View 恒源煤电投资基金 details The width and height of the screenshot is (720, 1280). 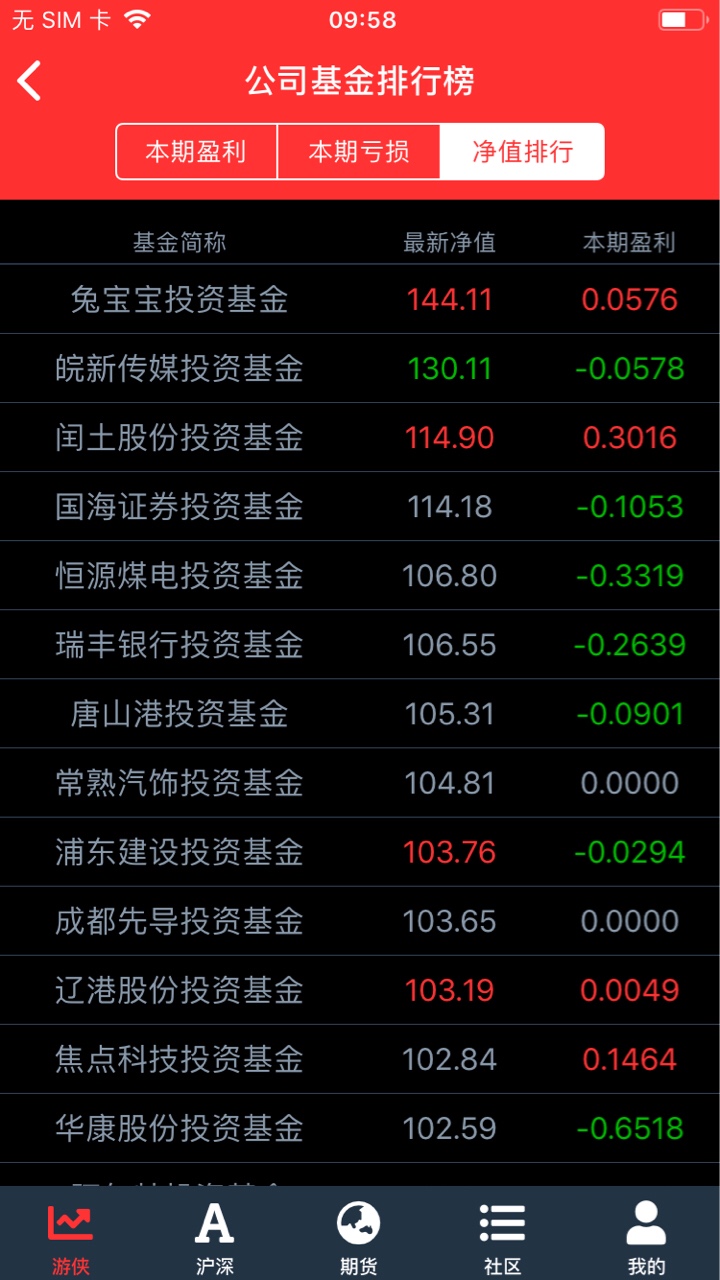point(360,575)
